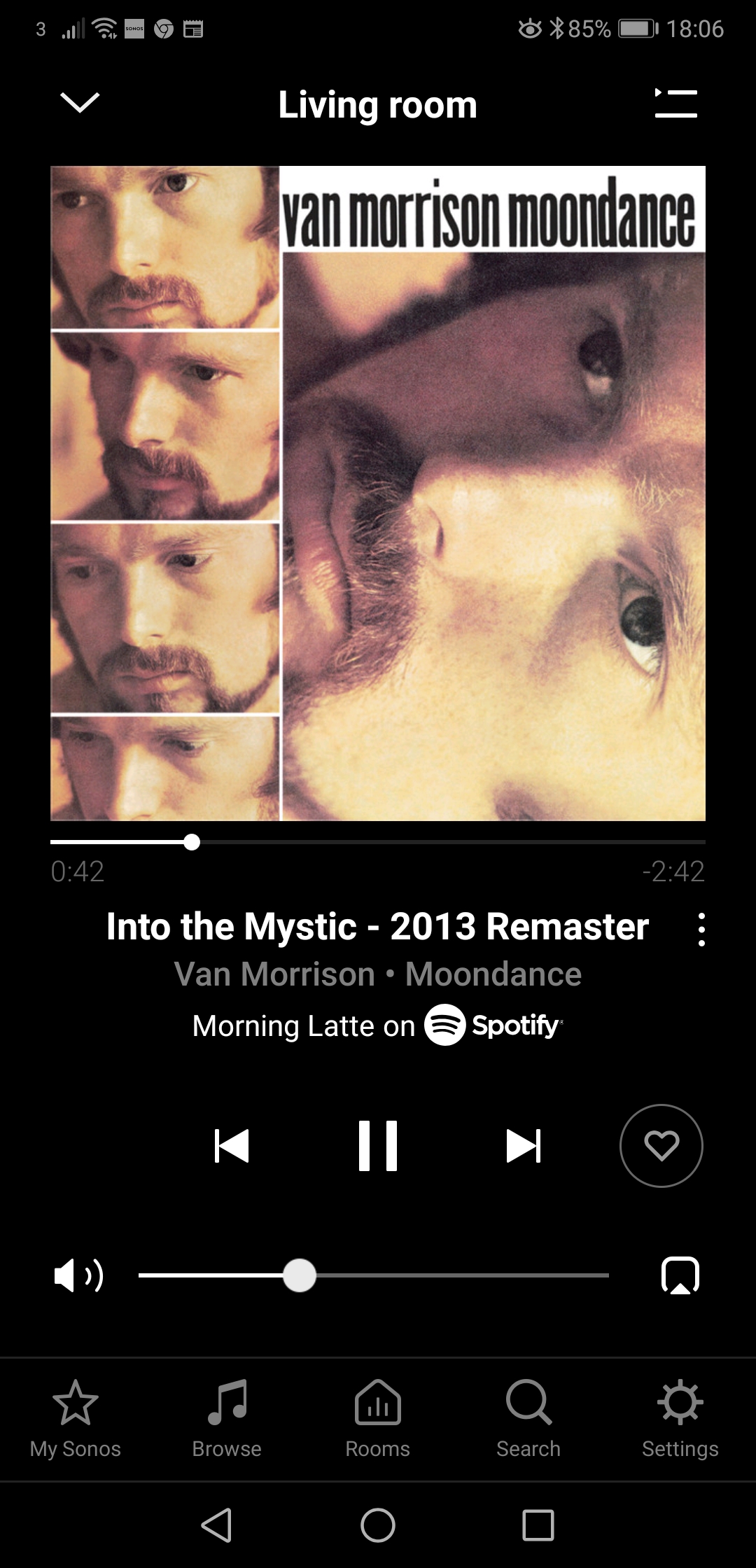Image resolution: width=756 pixels, height=1568 pixels.
Task: Skip back to the previous track
Action: tap(232, 1146)
